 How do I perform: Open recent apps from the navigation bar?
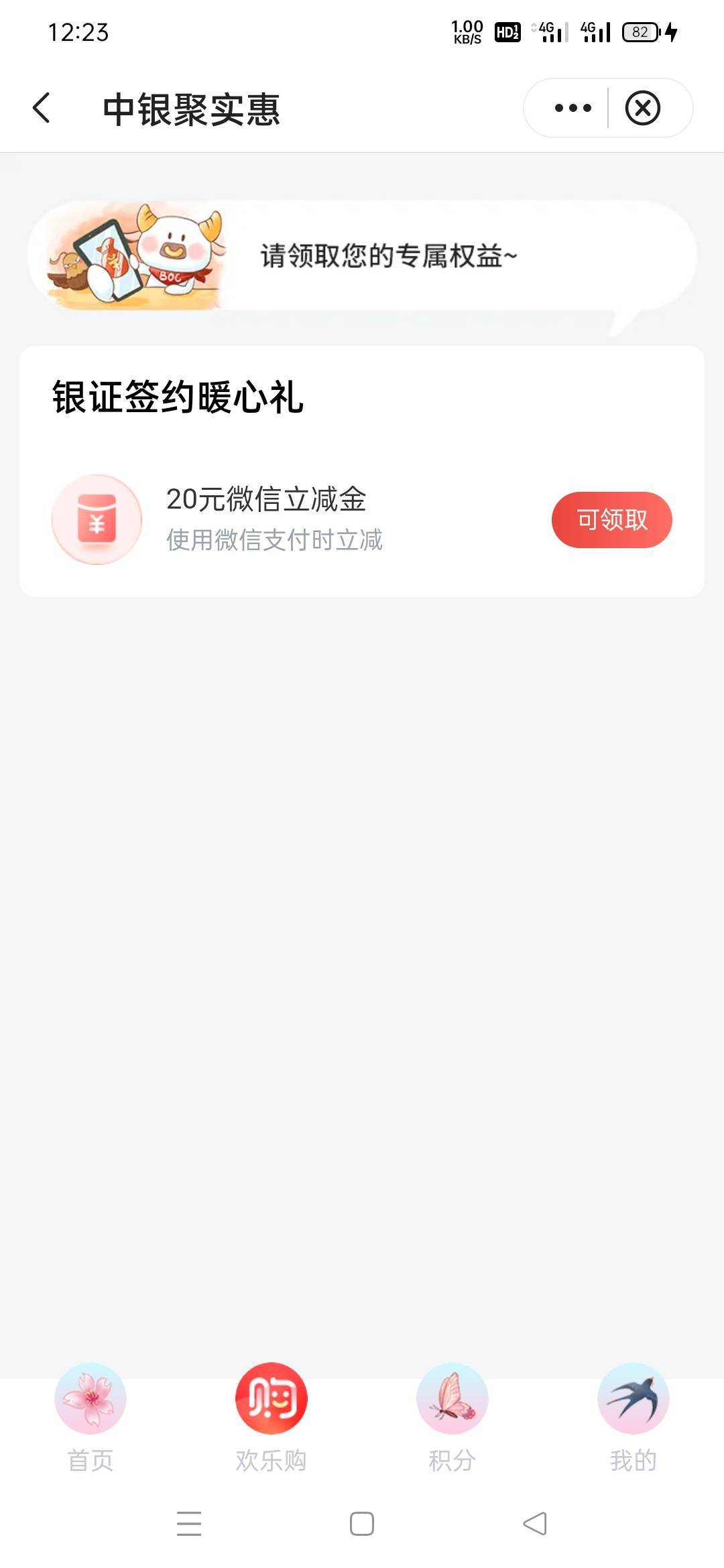(x=189, y=1524)
